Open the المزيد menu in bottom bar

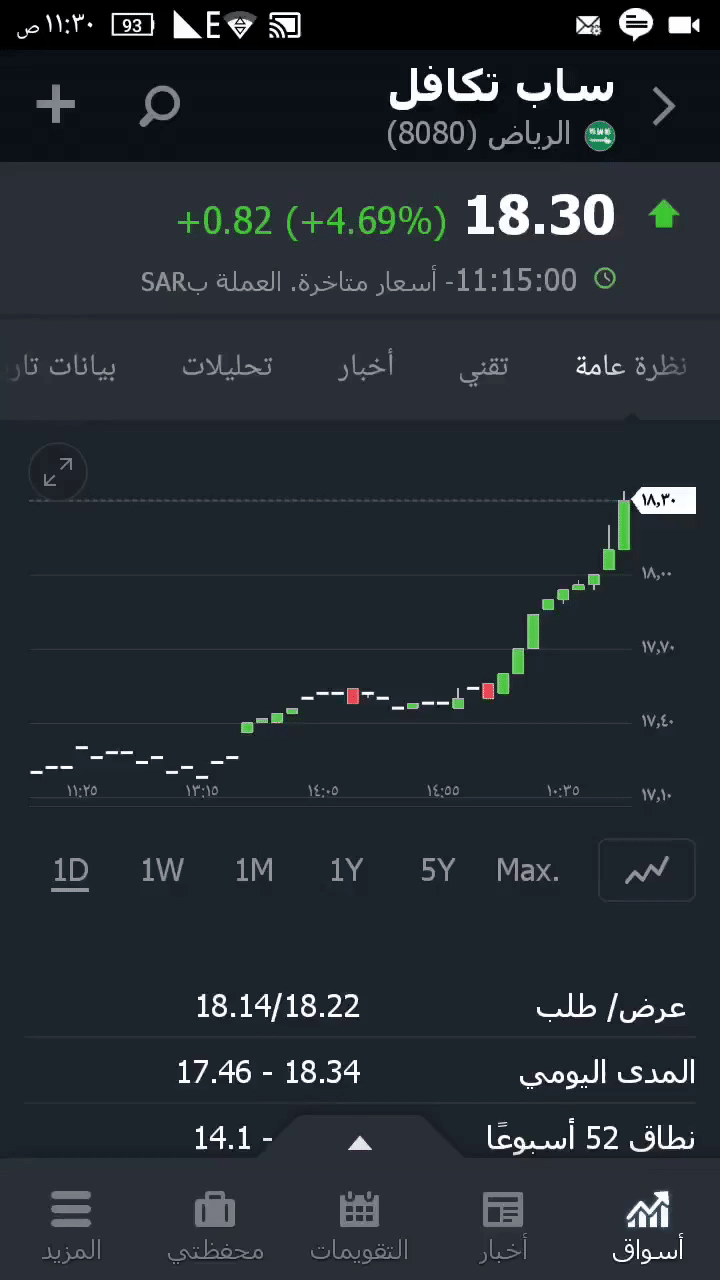(x=71, y=1225)
